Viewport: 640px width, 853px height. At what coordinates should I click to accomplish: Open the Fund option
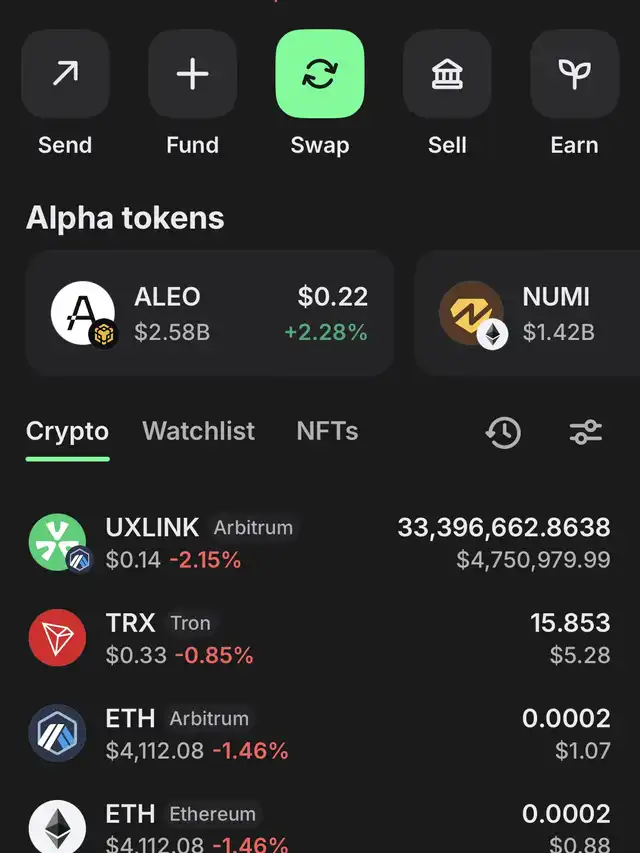click(192, 75)
